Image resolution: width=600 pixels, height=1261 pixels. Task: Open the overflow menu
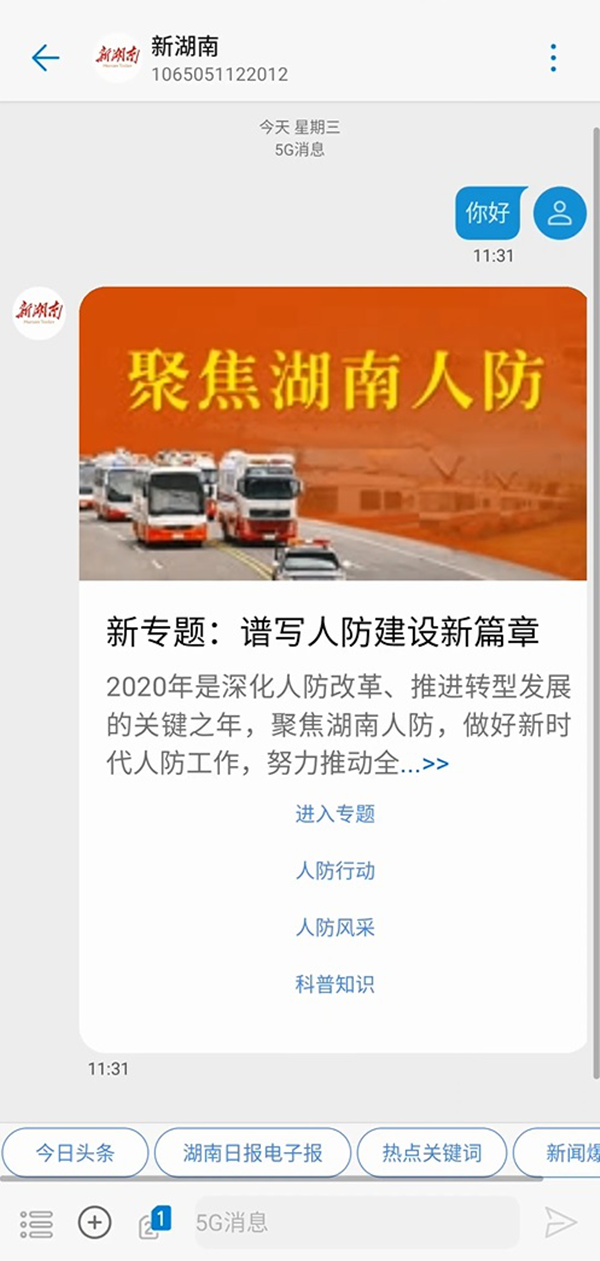coord(553,58)
